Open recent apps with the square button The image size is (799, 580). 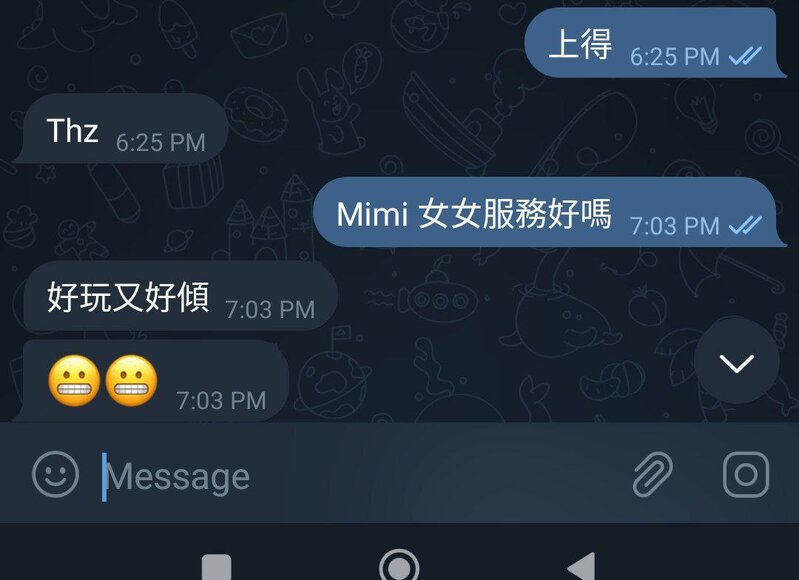click(217, 568)
